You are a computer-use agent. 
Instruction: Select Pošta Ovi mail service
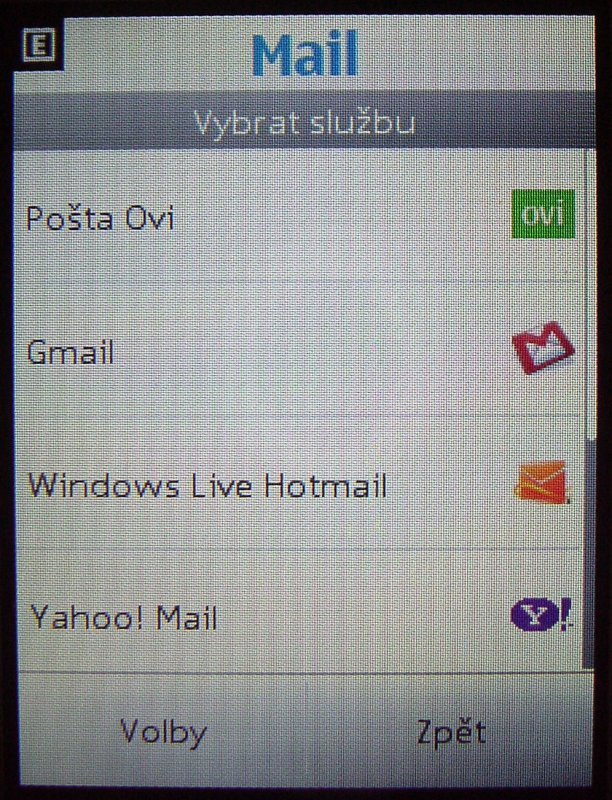300,217
